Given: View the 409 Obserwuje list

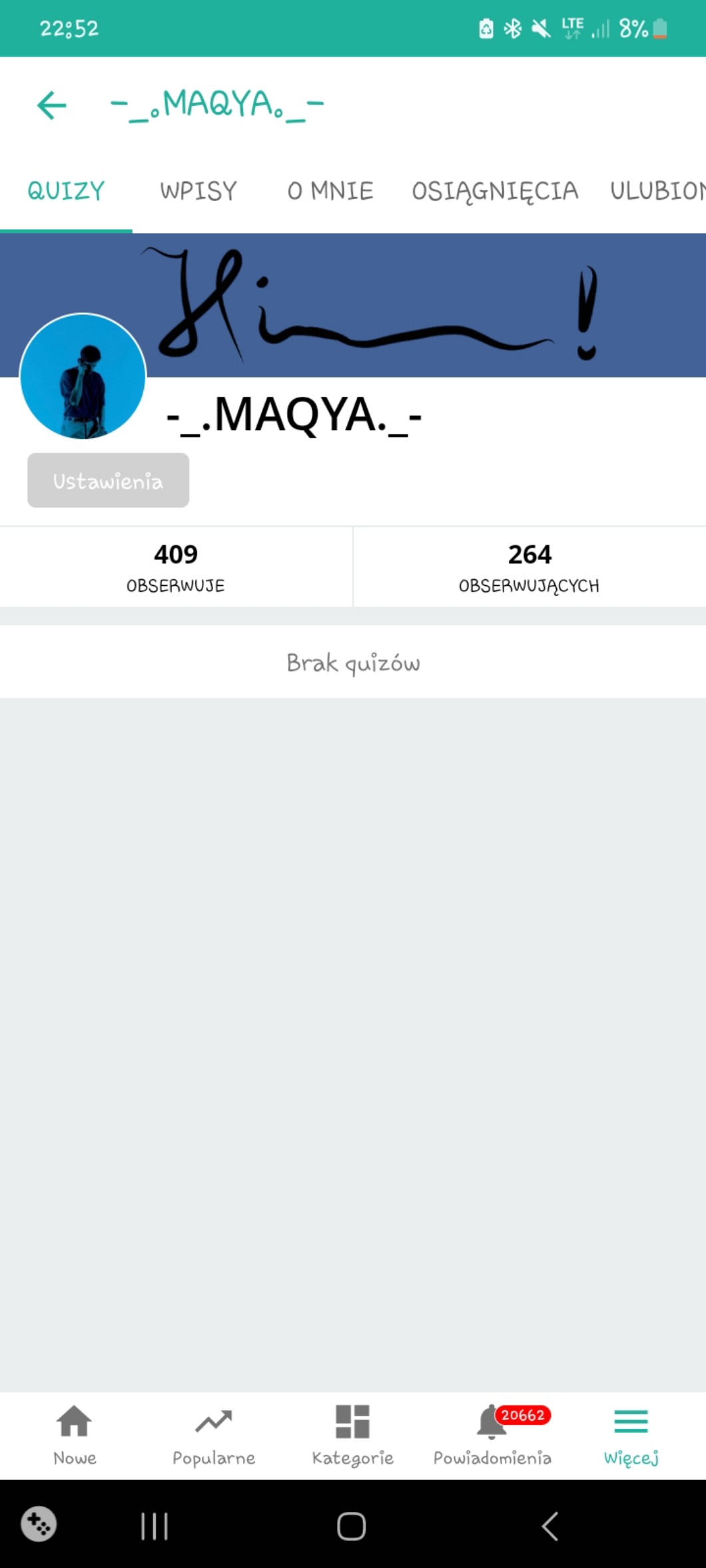Looking at the screenshot, I should [x=176, y=567].
